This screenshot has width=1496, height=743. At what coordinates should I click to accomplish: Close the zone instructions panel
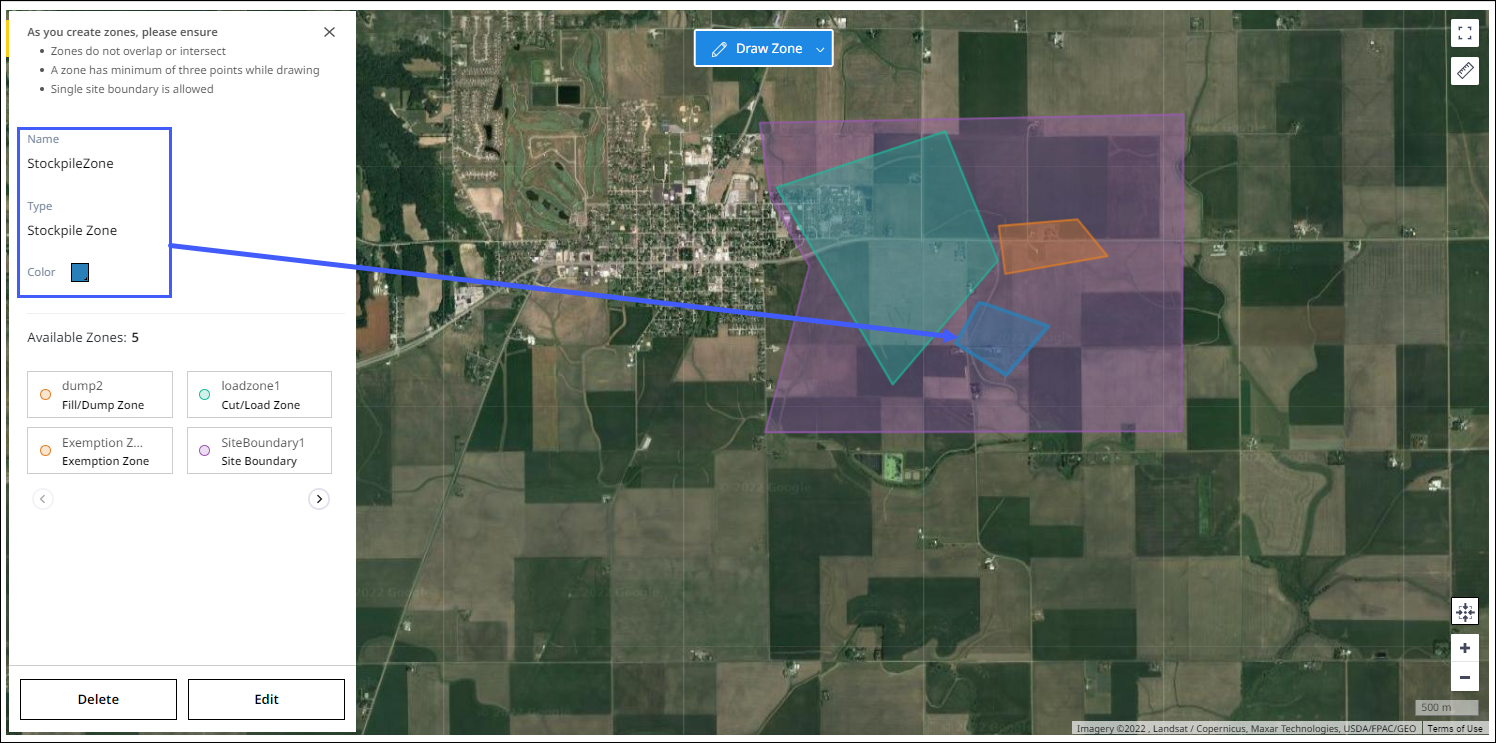329,32
